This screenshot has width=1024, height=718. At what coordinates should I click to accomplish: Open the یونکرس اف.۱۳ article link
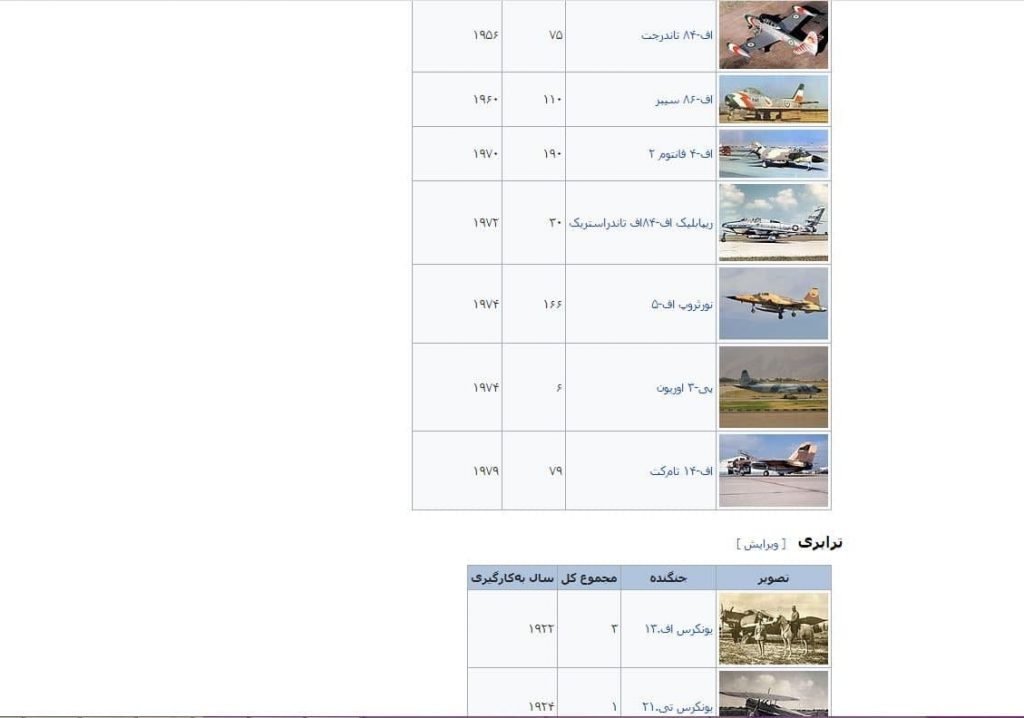pyautogui.click(x=679, y=629)
